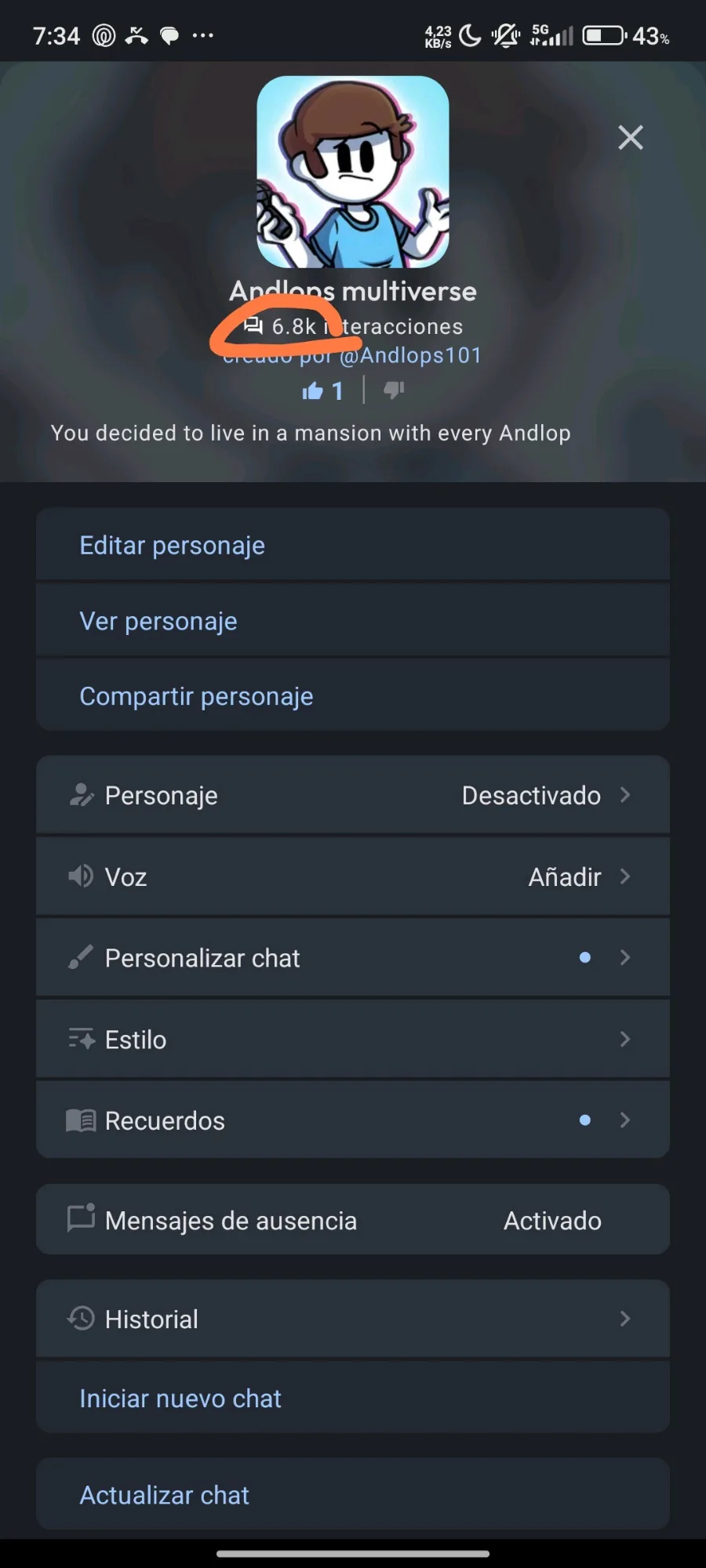
Task: Toggle Mensajes de ausencia
Action: [353, 1220]
